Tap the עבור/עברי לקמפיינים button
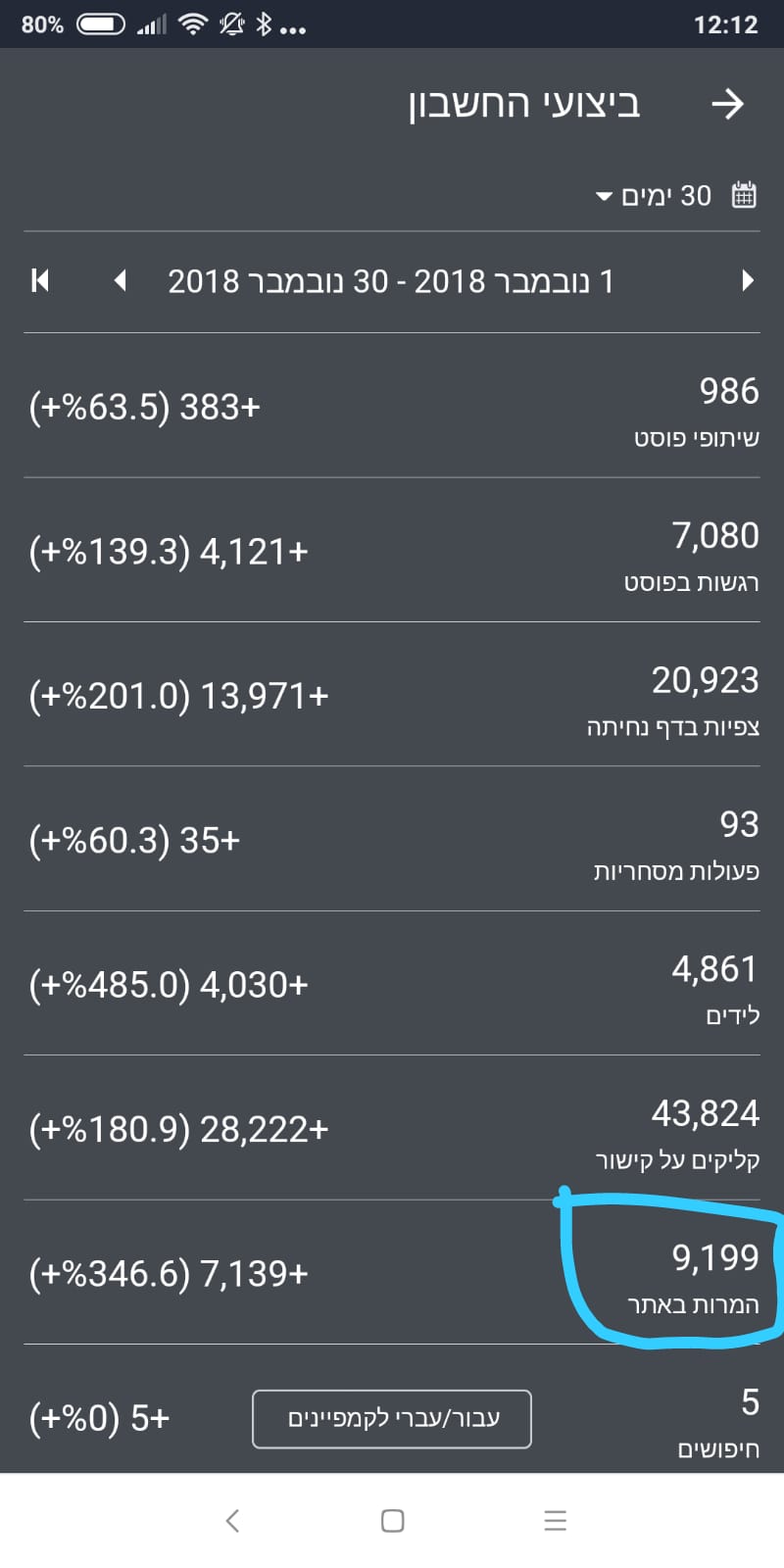Screen dimensions: 784x1568 [x=392, y=1418]
